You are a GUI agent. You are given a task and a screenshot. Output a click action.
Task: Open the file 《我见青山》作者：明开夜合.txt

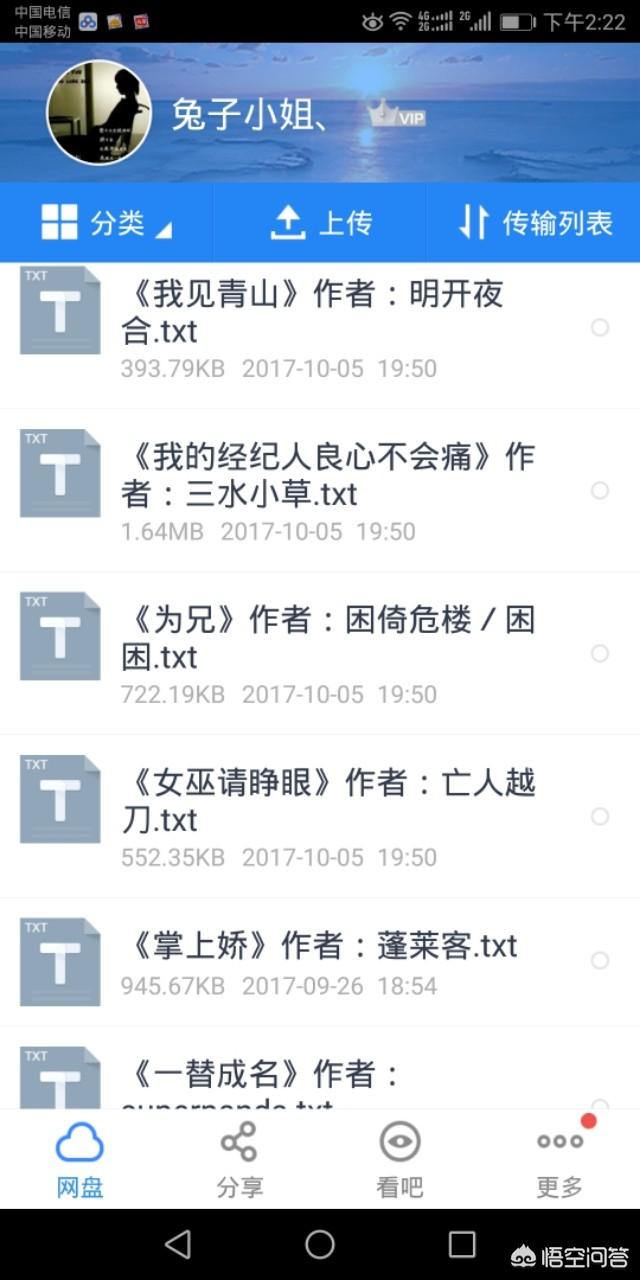(x=320, y=327)
